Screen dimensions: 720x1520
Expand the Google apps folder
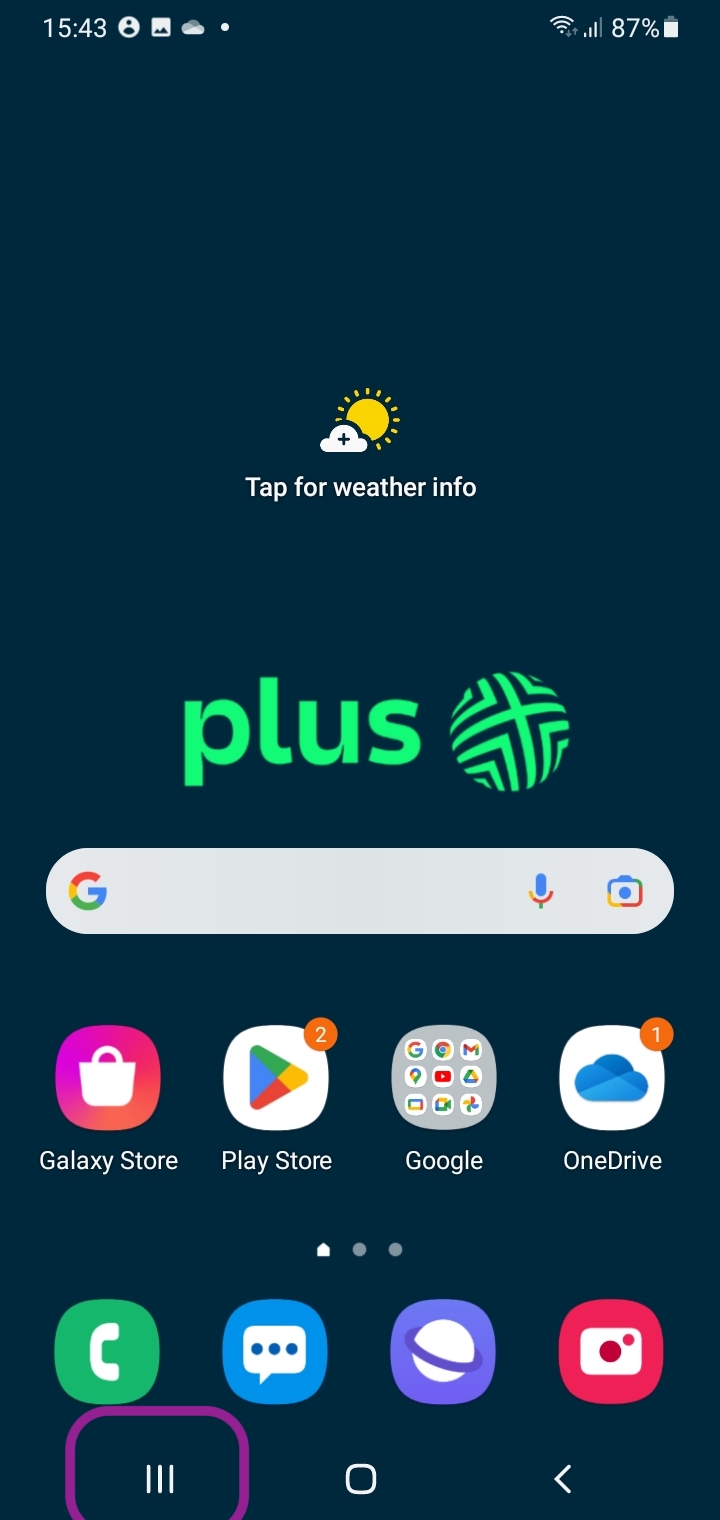pos(444,1078)
